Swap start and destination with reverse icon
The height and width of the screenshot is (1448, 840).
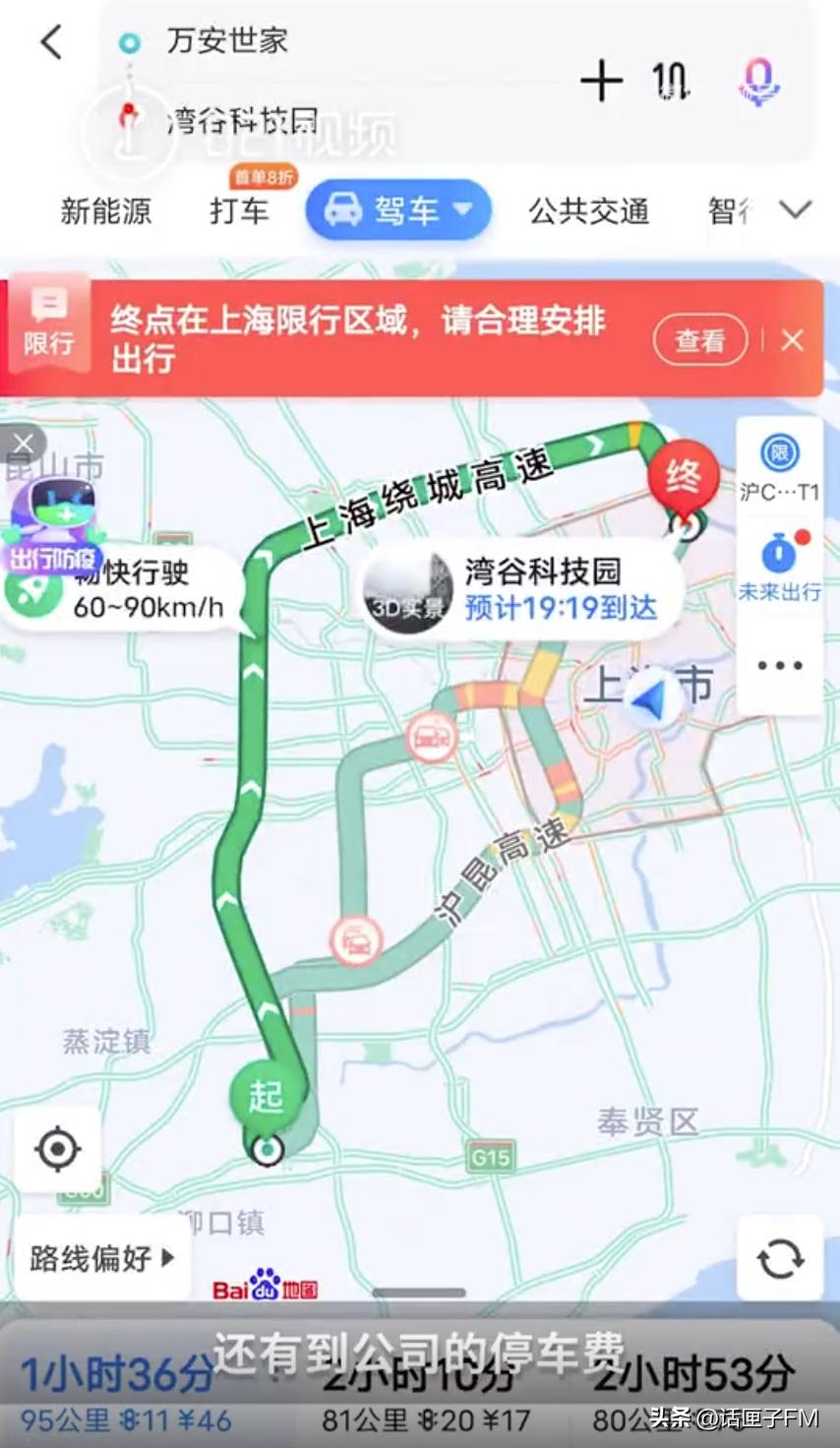point(670,83)
